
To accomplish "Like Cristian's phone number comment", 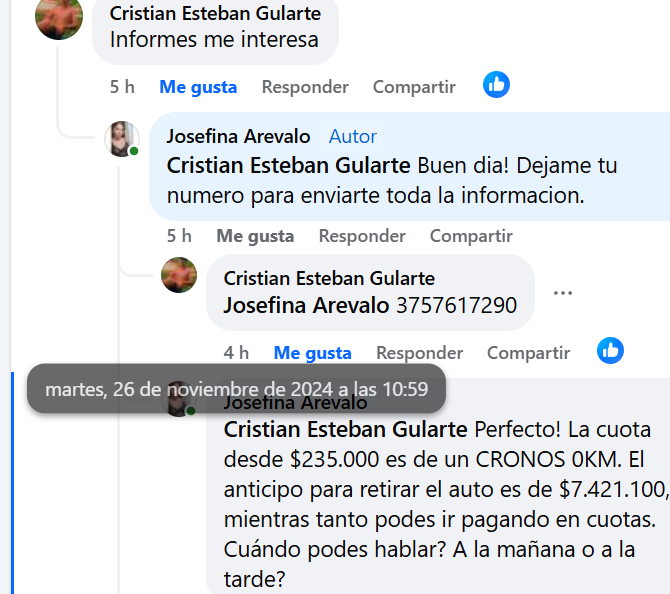I will coord(312,352).
